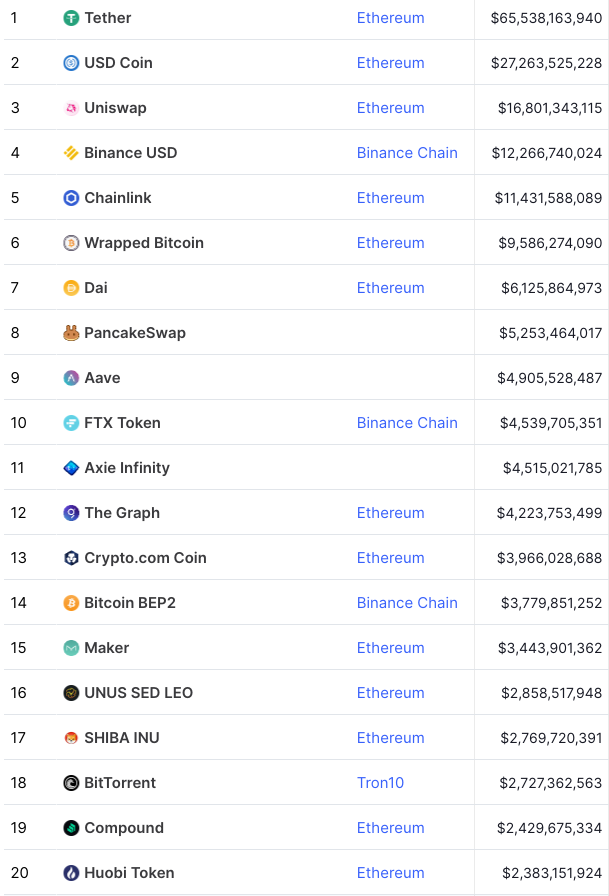Tap the Ethereum link in the Dai row
Viewport: 609px width, 896px height.
click(x=390, y=288)
